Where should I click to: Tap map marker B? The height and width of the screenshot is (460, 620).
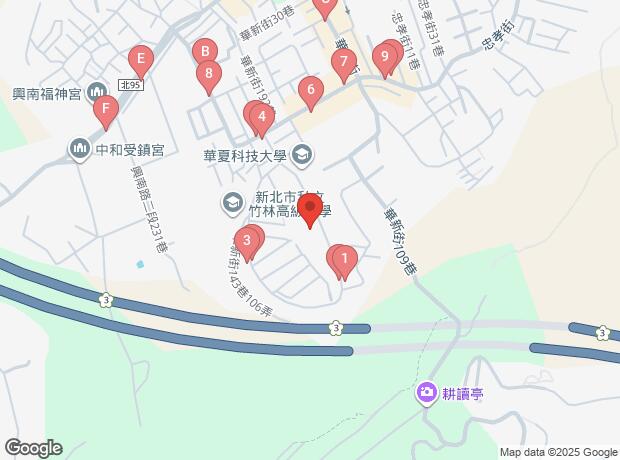205,51
